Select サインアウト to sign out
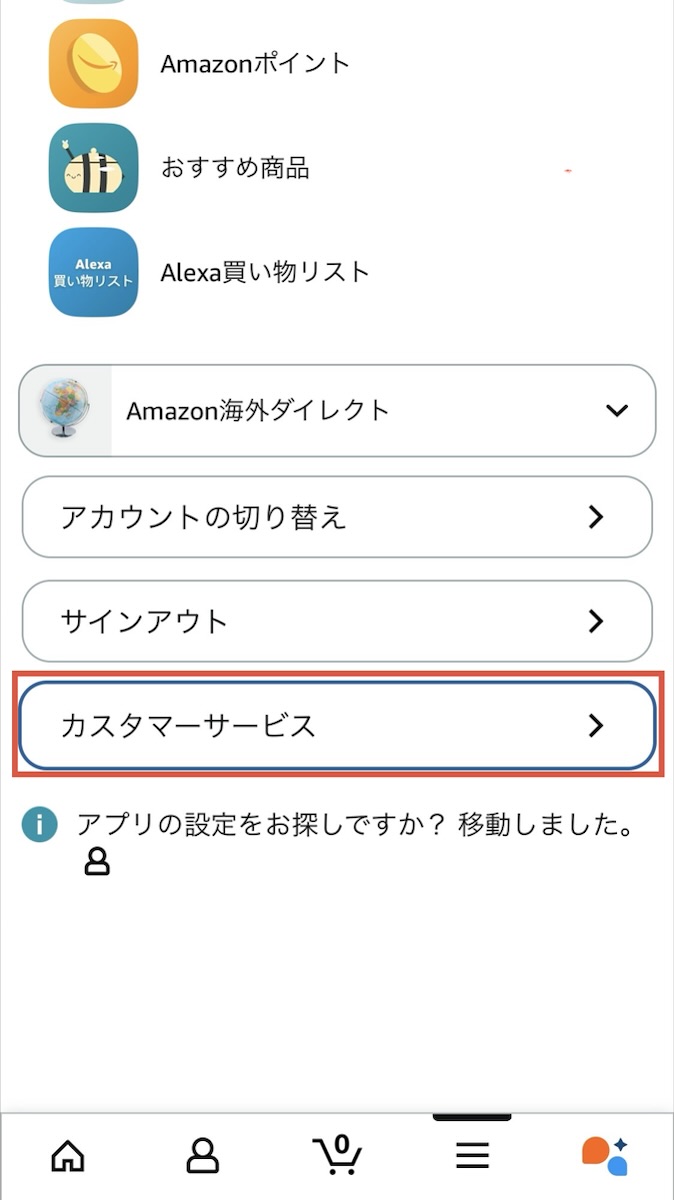Viewport: 674px width, 1200px height. 337,621
